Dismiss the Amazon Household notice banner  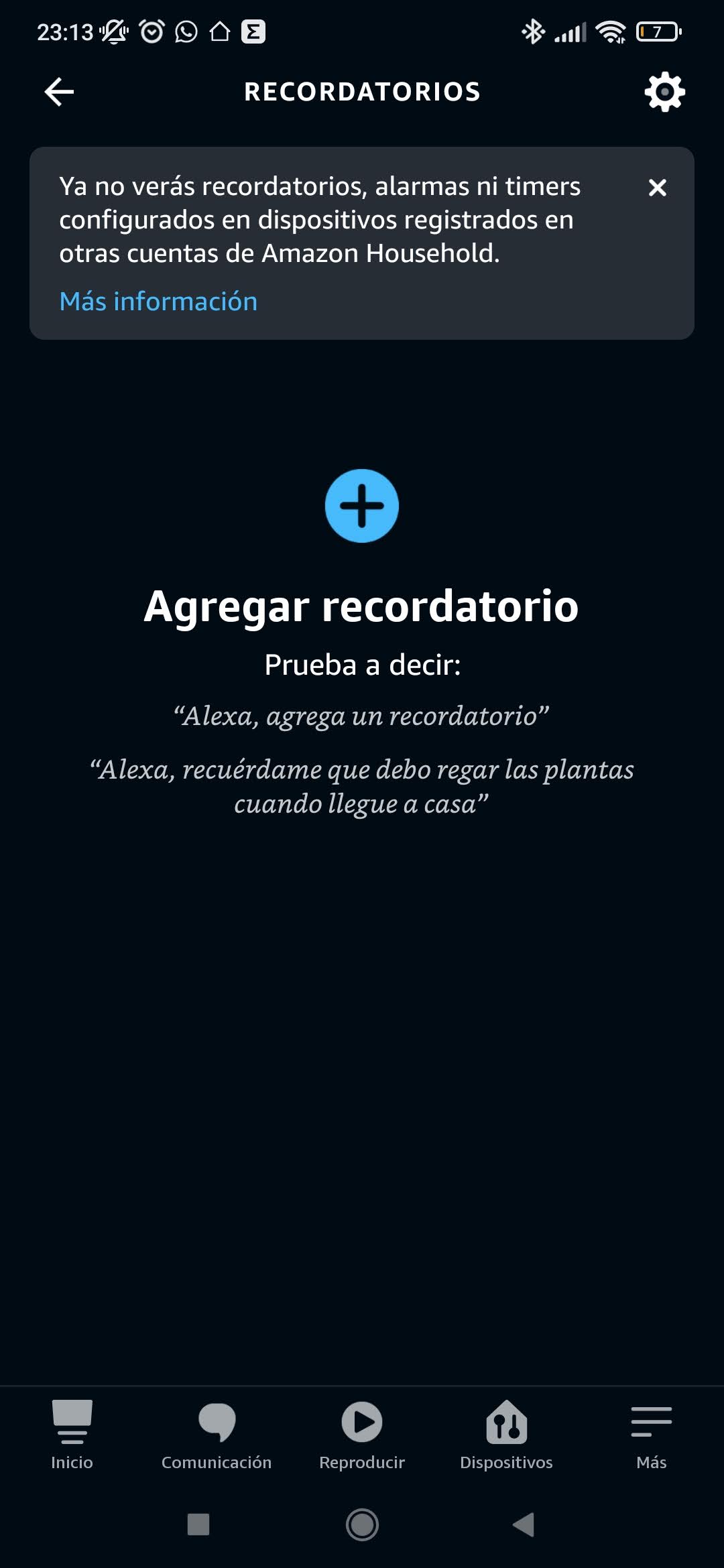coord(658,188)
